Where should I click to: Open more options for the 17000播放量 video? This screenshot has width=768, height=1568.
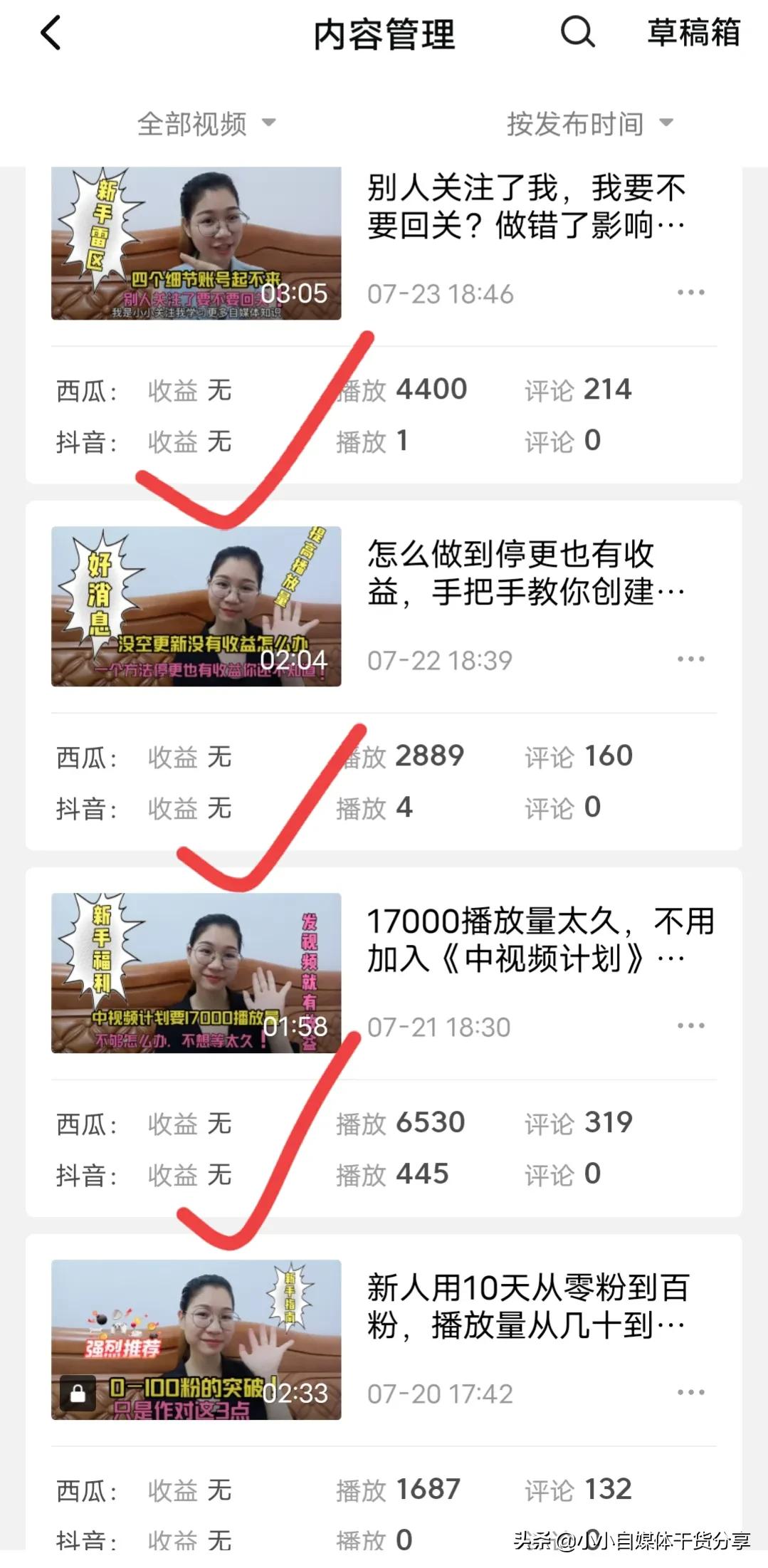pos(691,1025)
